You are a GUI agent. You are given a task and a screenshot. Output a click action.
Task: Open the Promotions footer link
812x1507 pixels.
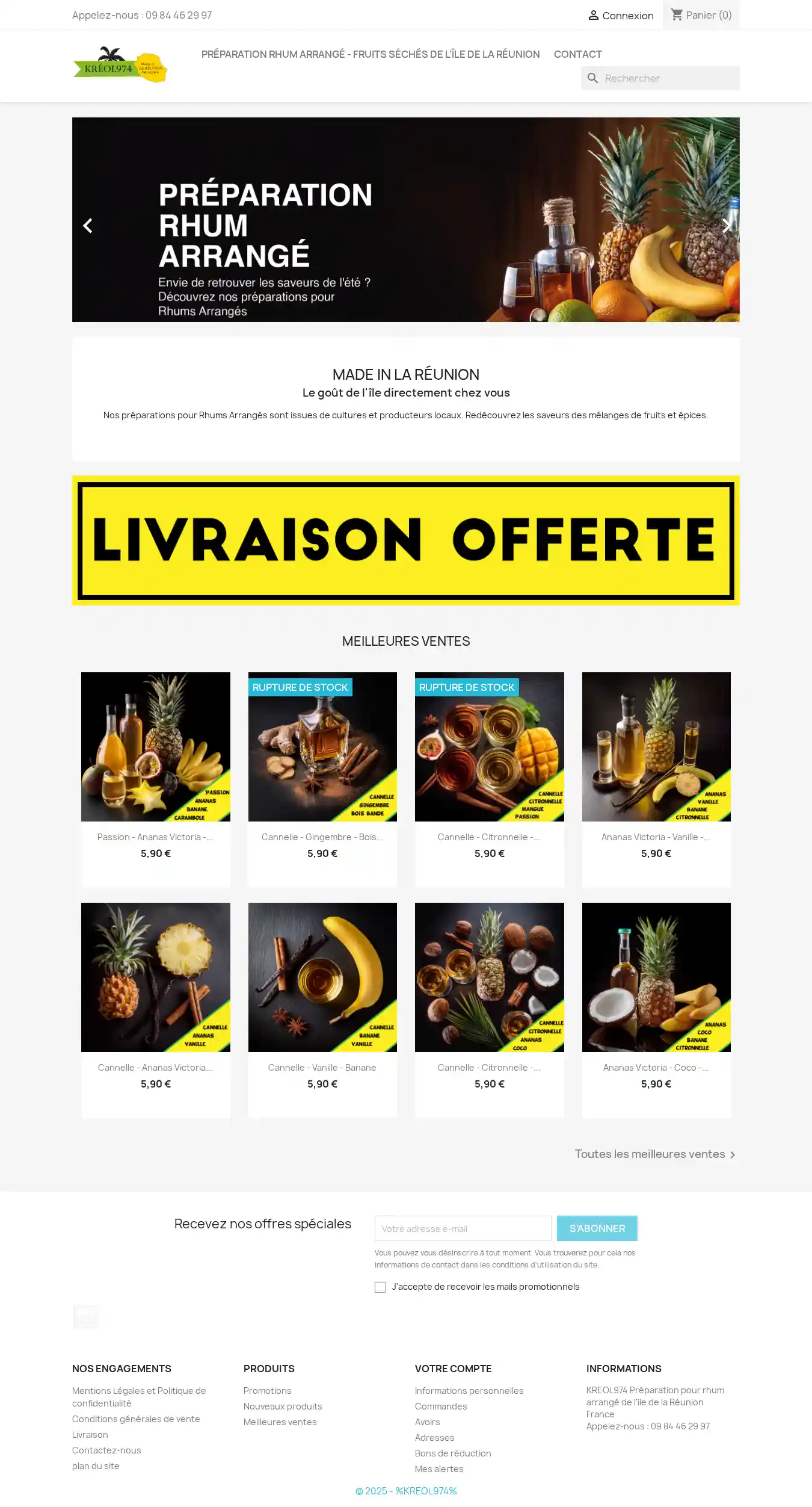click(x=267, y=1391)
